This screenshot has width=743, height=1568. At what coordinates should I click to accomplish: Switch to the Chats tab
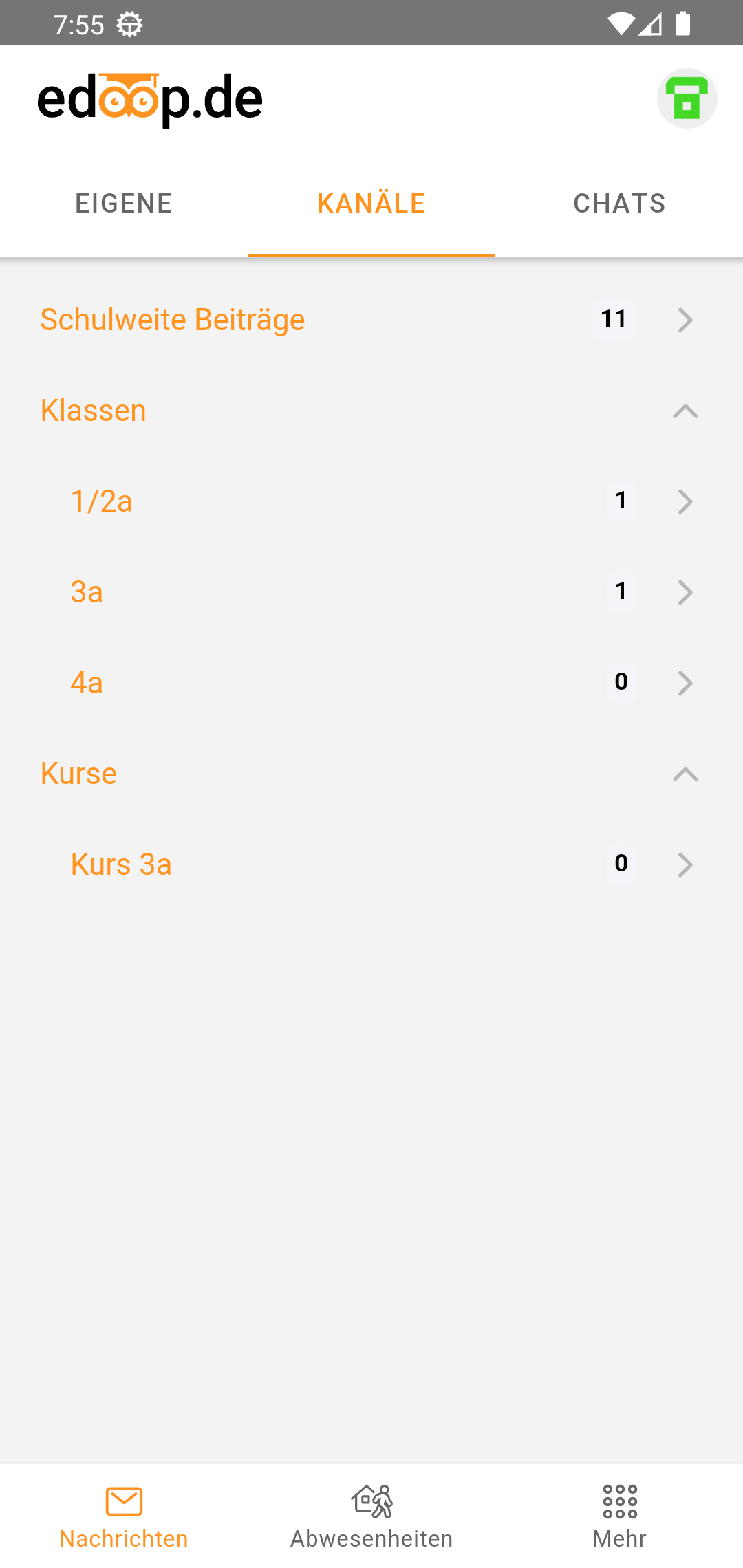tap(619, 204)
